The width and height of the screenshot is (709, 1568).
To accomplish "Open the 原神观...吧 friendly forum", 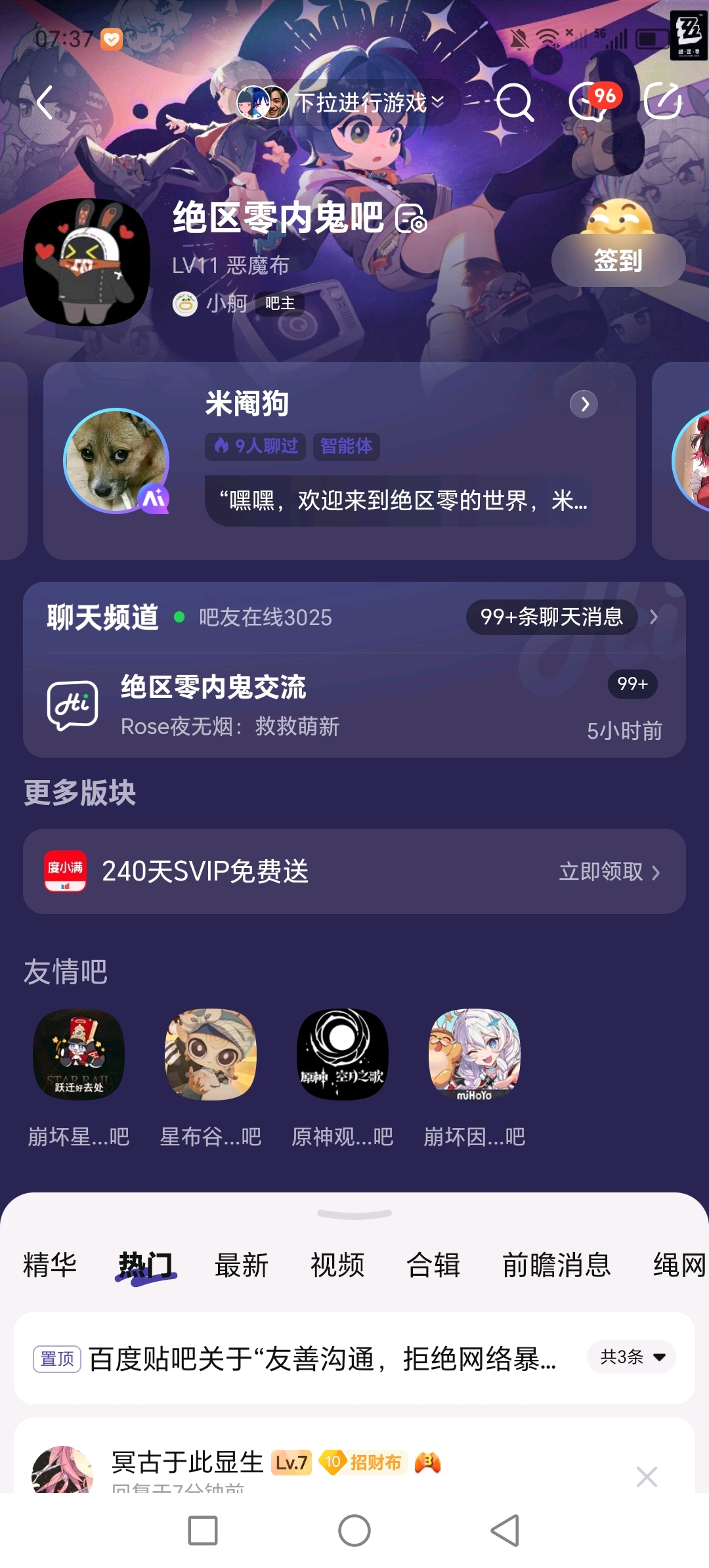I will coord(343,1077).
